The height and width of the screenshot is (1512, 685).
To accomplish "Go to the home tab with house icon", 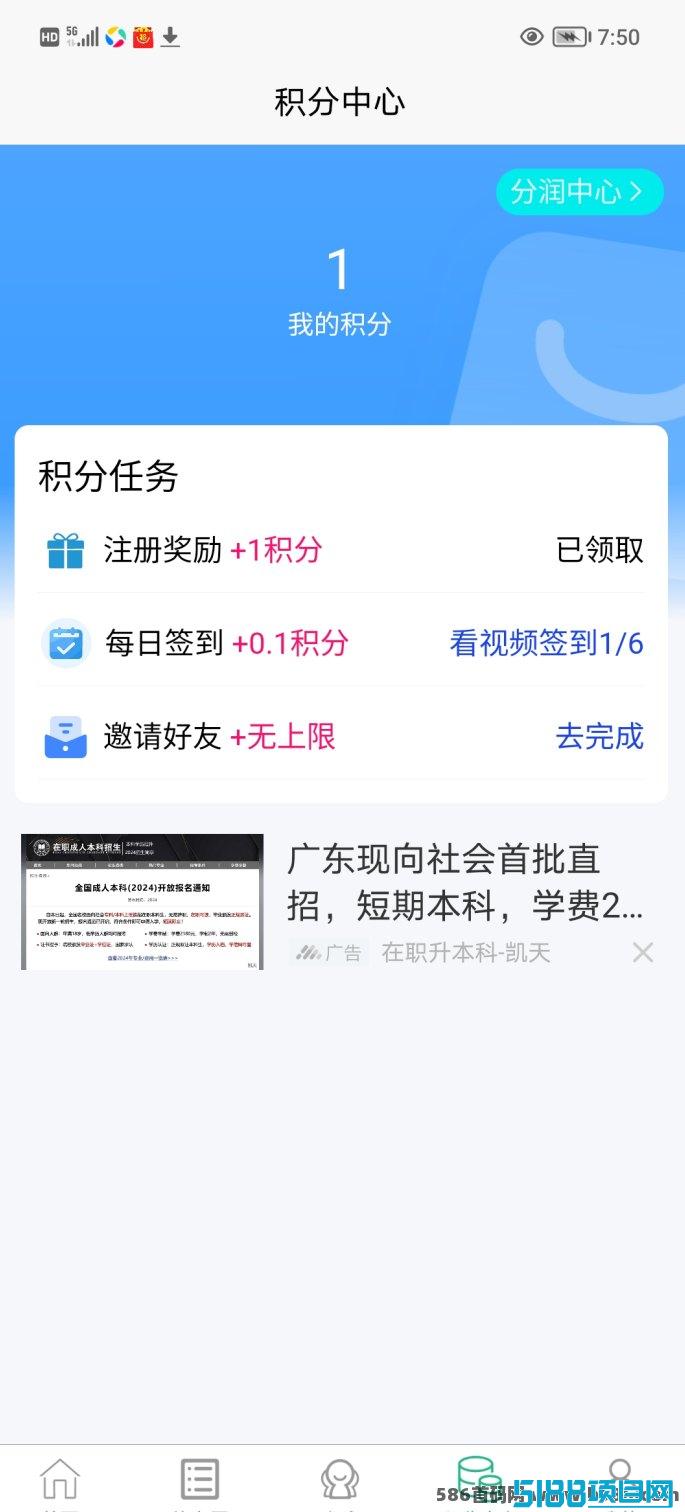I will coord(60,1479).
